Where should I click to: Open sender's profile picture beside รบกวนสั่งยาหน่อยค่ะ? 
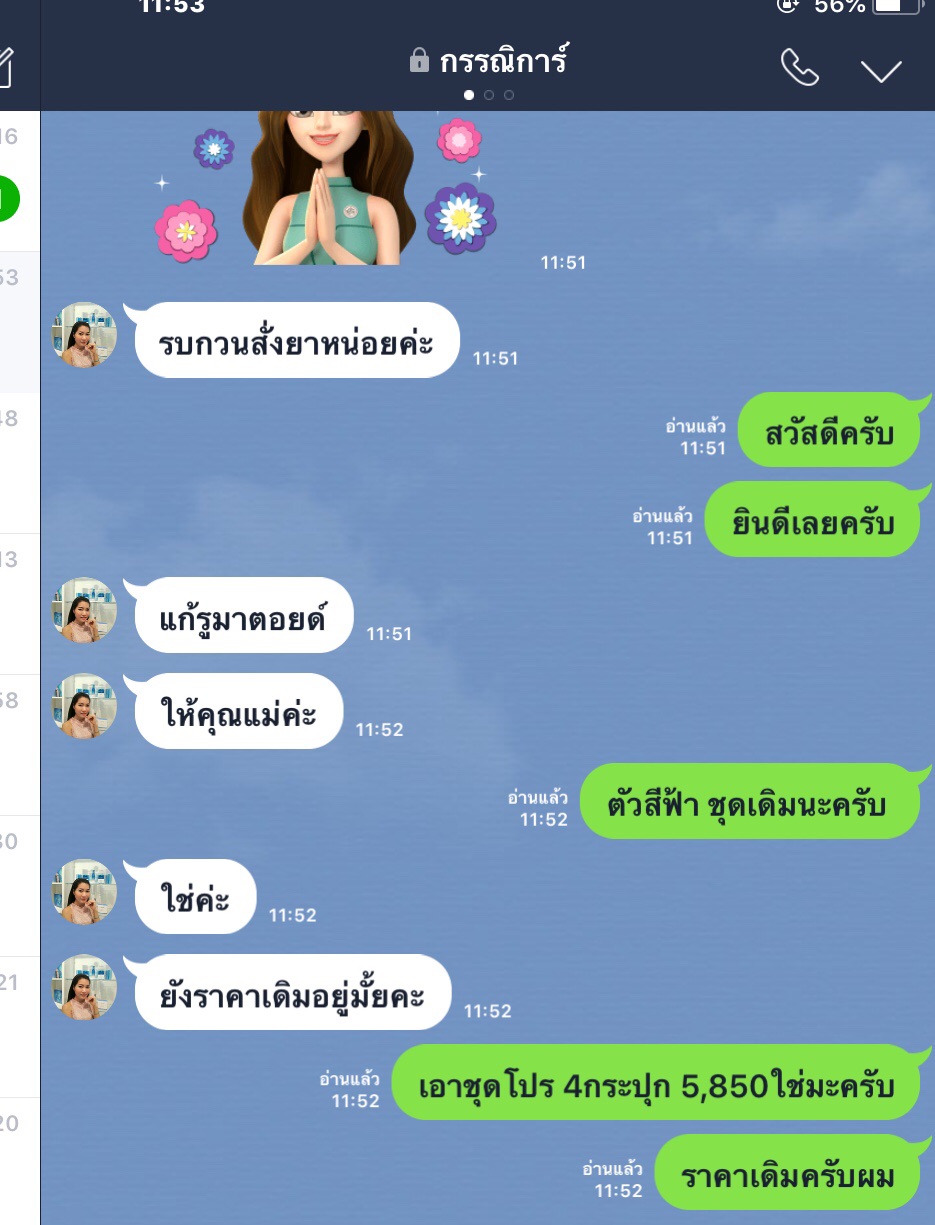point(84,335)
